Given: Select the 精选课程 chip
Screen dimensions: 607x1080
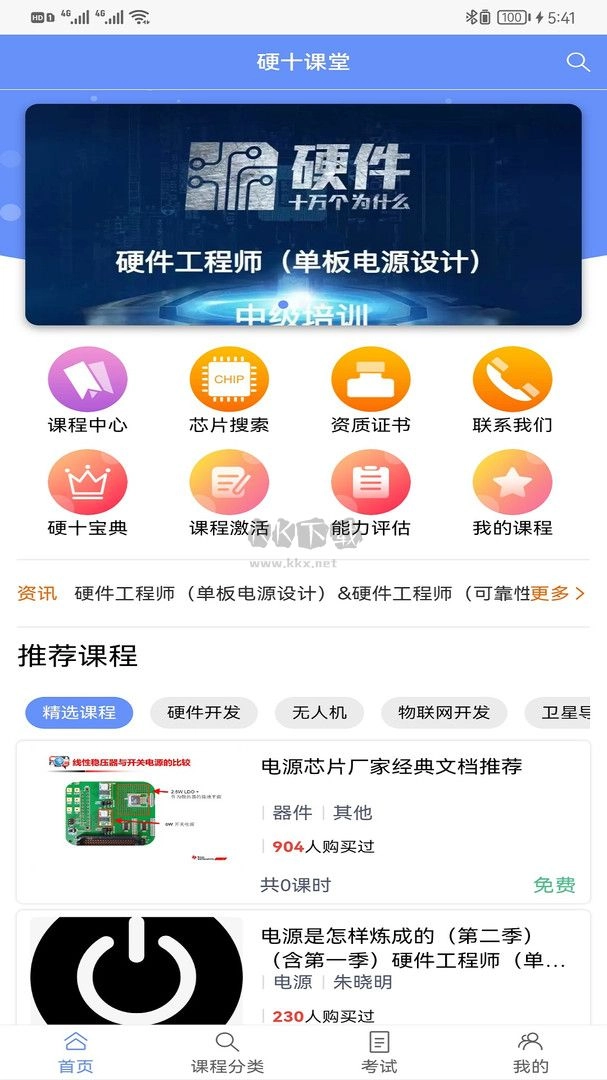Looking at the screenshot, I should tap(79, 712).
